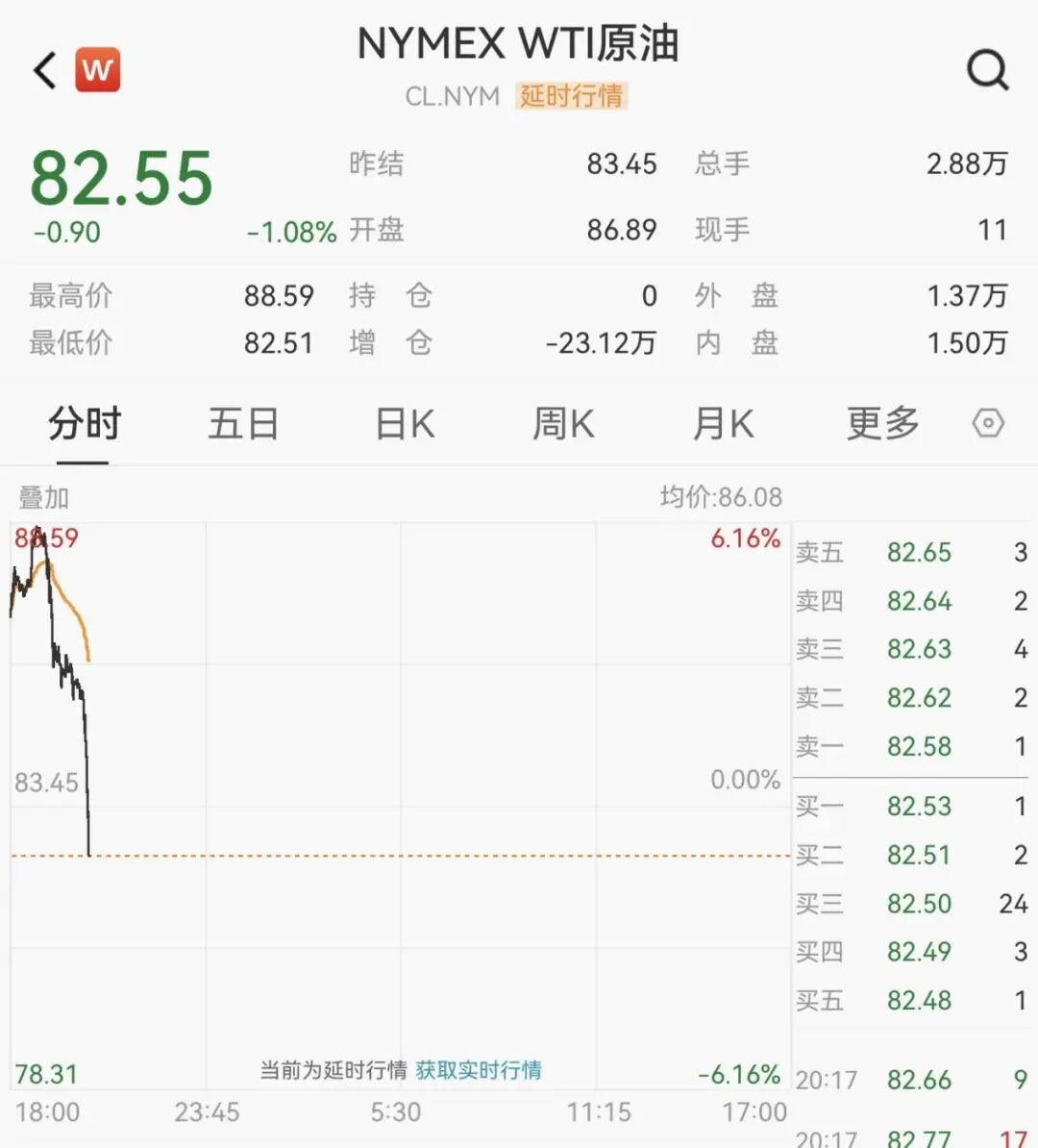This screenshot has height=1148, width=1038.
Task: Open the search magnifier icon
Action: [987, 69]
